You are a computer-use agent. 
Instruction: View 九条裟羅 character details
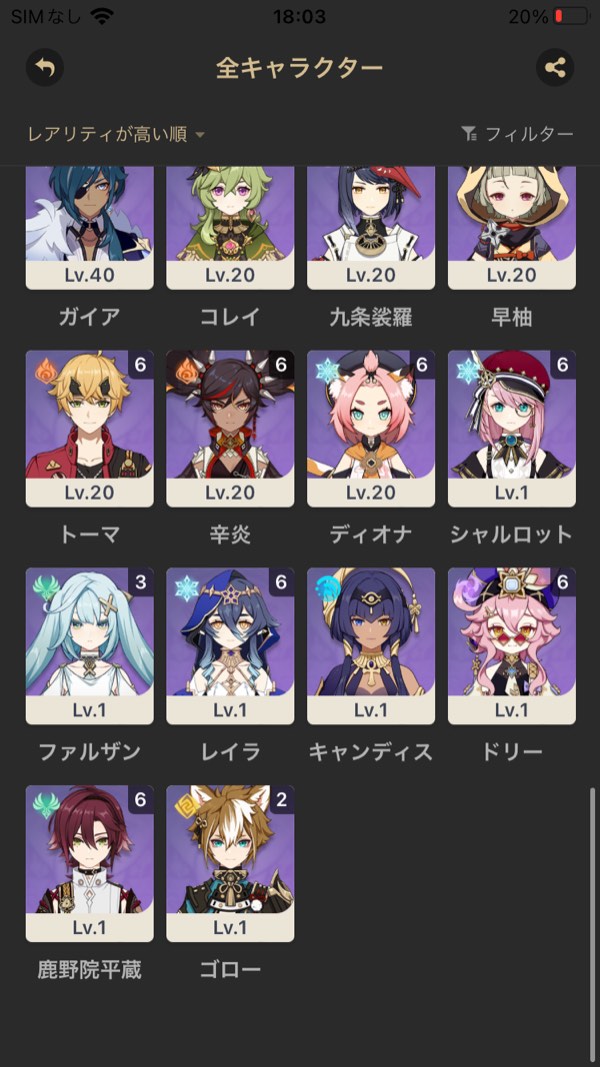coord(371,230)
